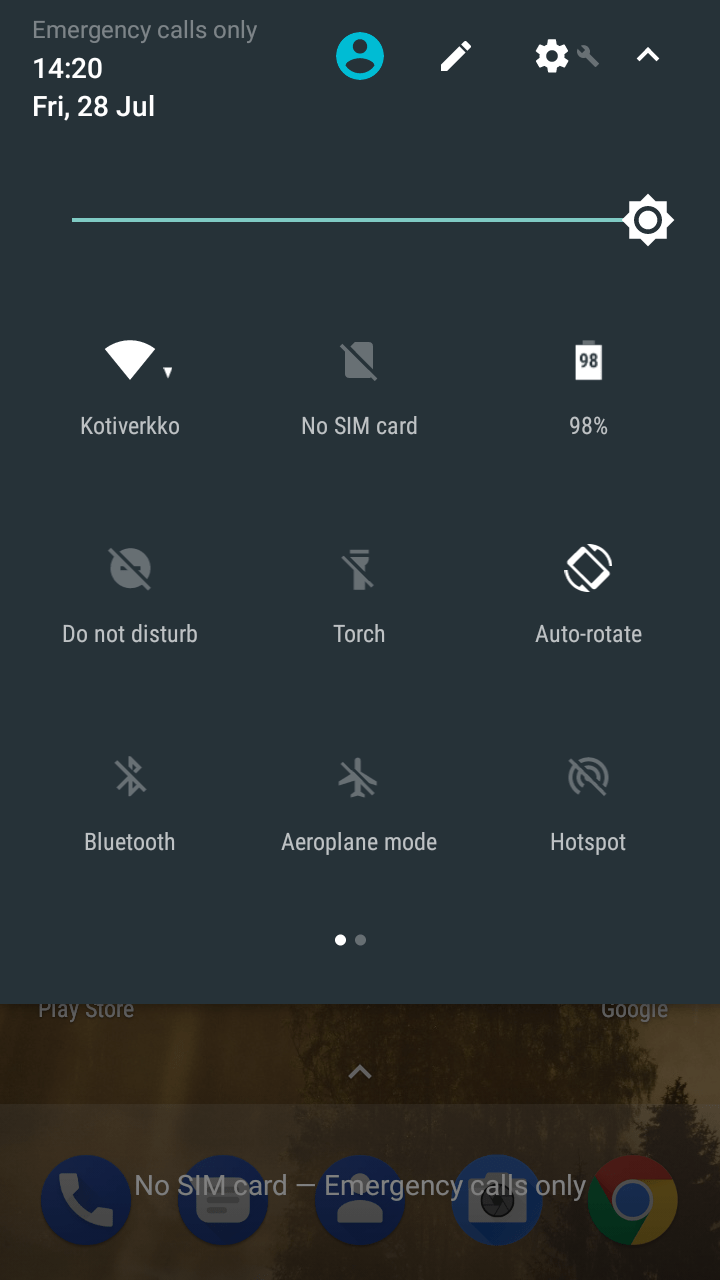Collapse the quick settings panel

648,56
